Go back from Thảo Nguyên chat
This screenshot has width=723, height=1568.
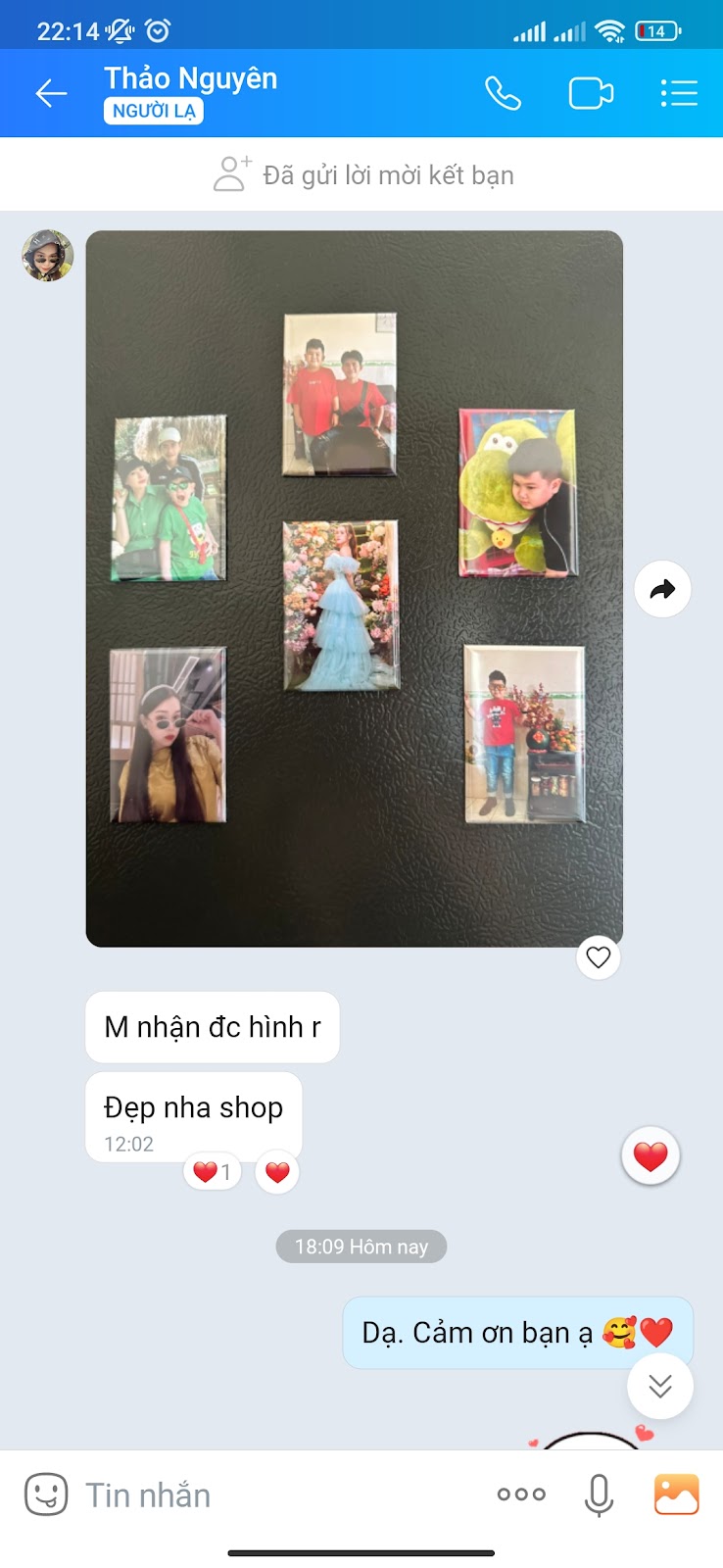tap(51, 94)
